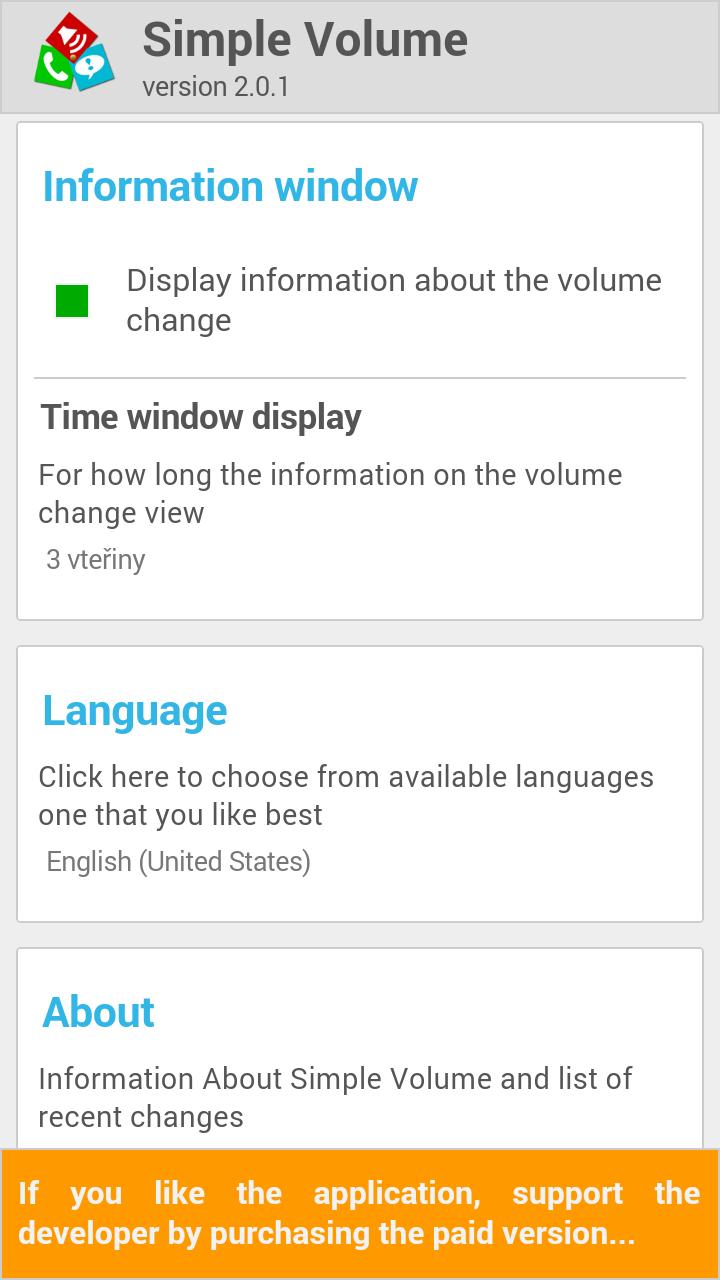Screen dimensions: 720x1280
Task: Open the About Simple Volume details
Action: click(335, 1097)
